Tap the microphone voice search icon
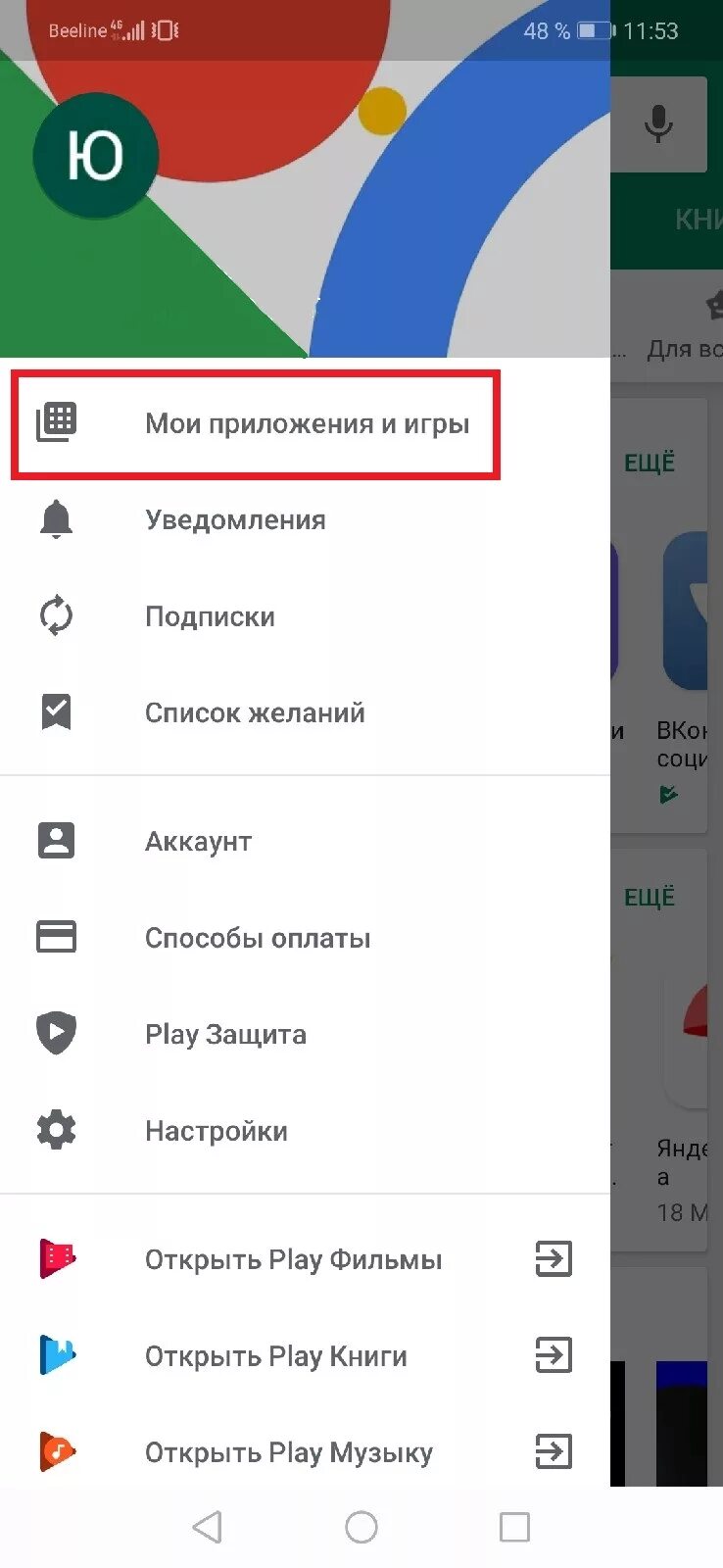Image resolution: width=723 pixels, height=1568 pixels. 658,124
